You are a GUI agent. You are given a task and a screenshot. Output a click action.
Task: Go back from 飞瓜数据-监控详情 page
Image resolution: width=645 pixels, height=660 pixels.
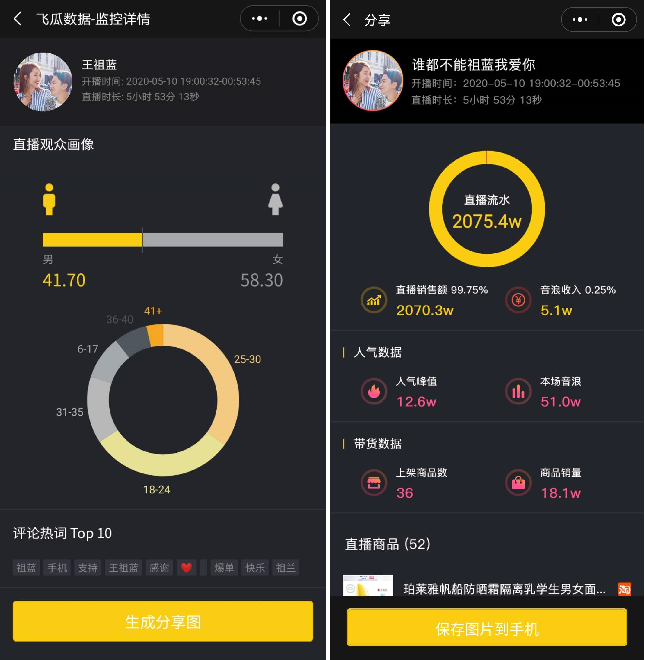18,19
